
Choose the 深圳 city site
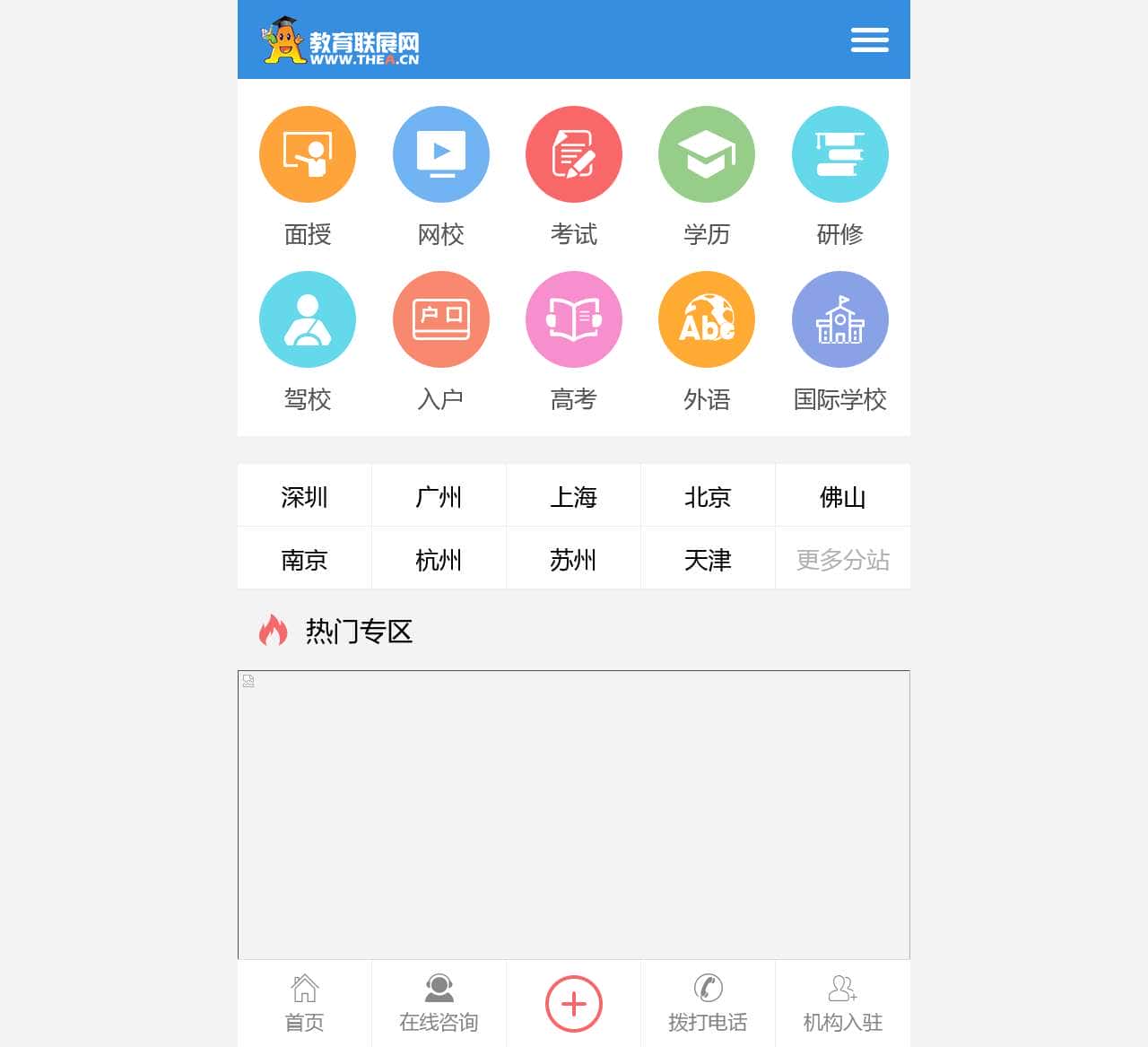[x=304, y=496]
